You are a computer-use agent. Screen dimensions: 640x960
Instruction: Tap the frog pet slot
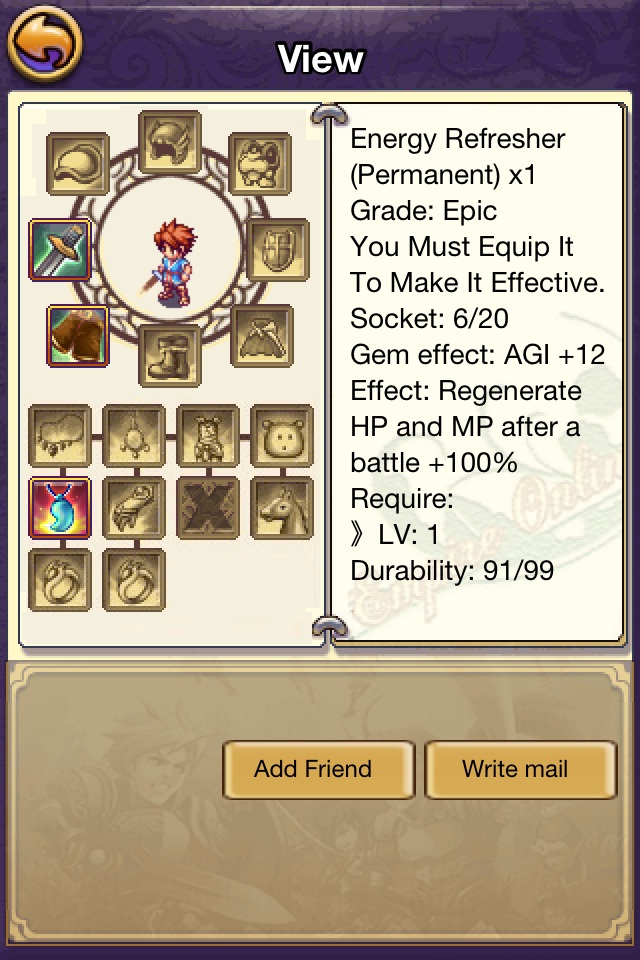[261, 163]
